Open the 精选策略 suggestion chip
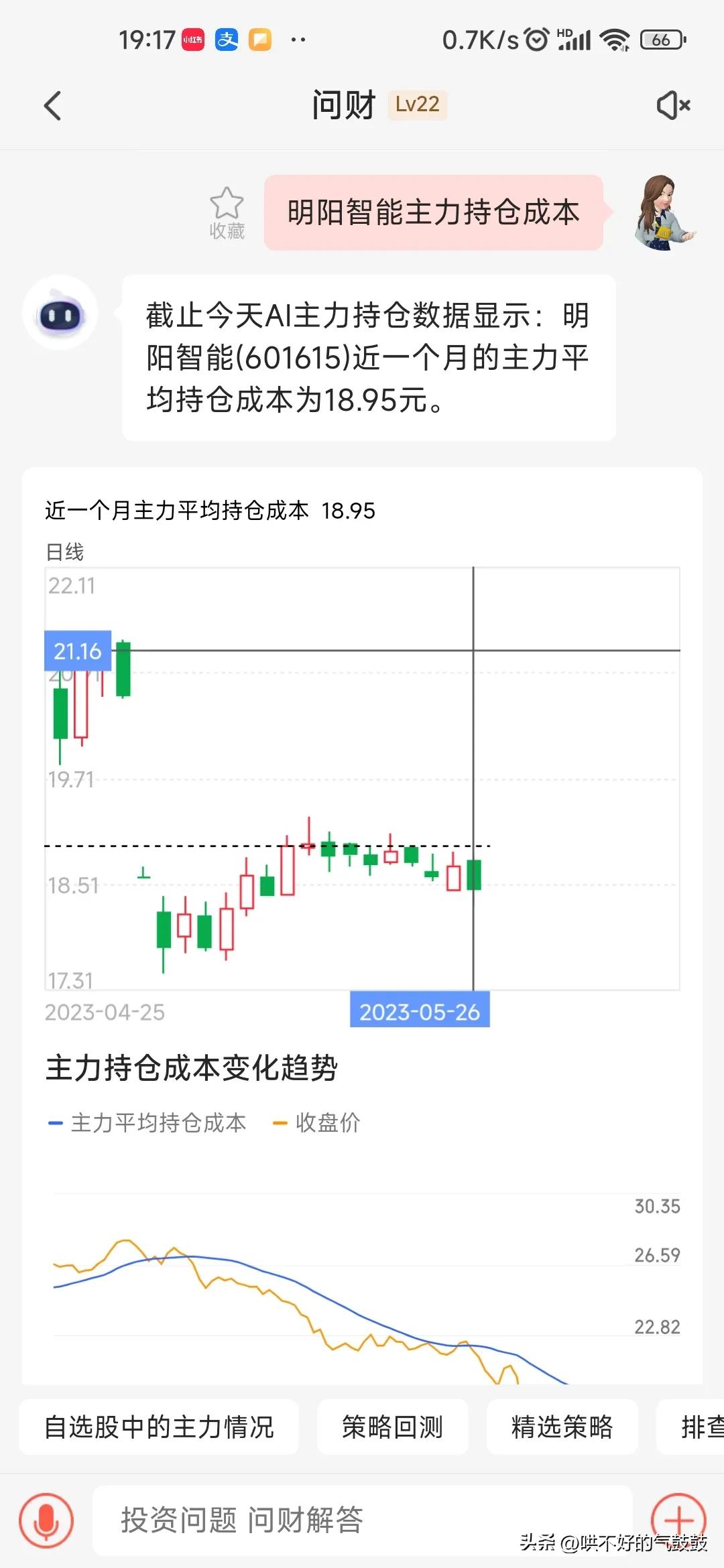Screen dimensions: 724x1568 pyautogui.click(x=562, y=1427)
